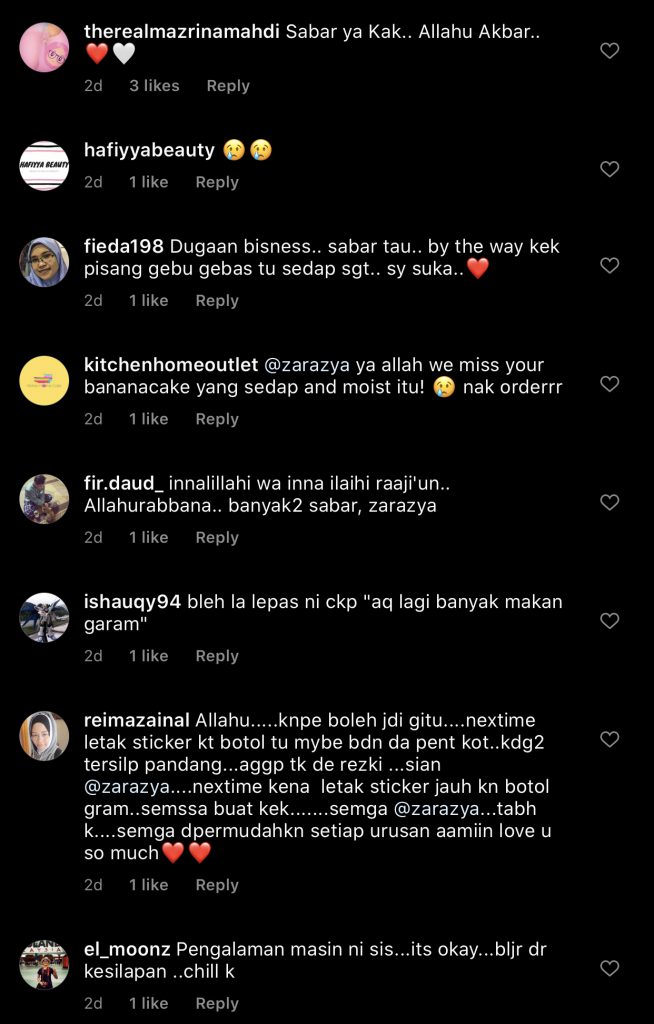Reply to el_moonz's comment
654x1024 pixels.
pos(217,1003)
